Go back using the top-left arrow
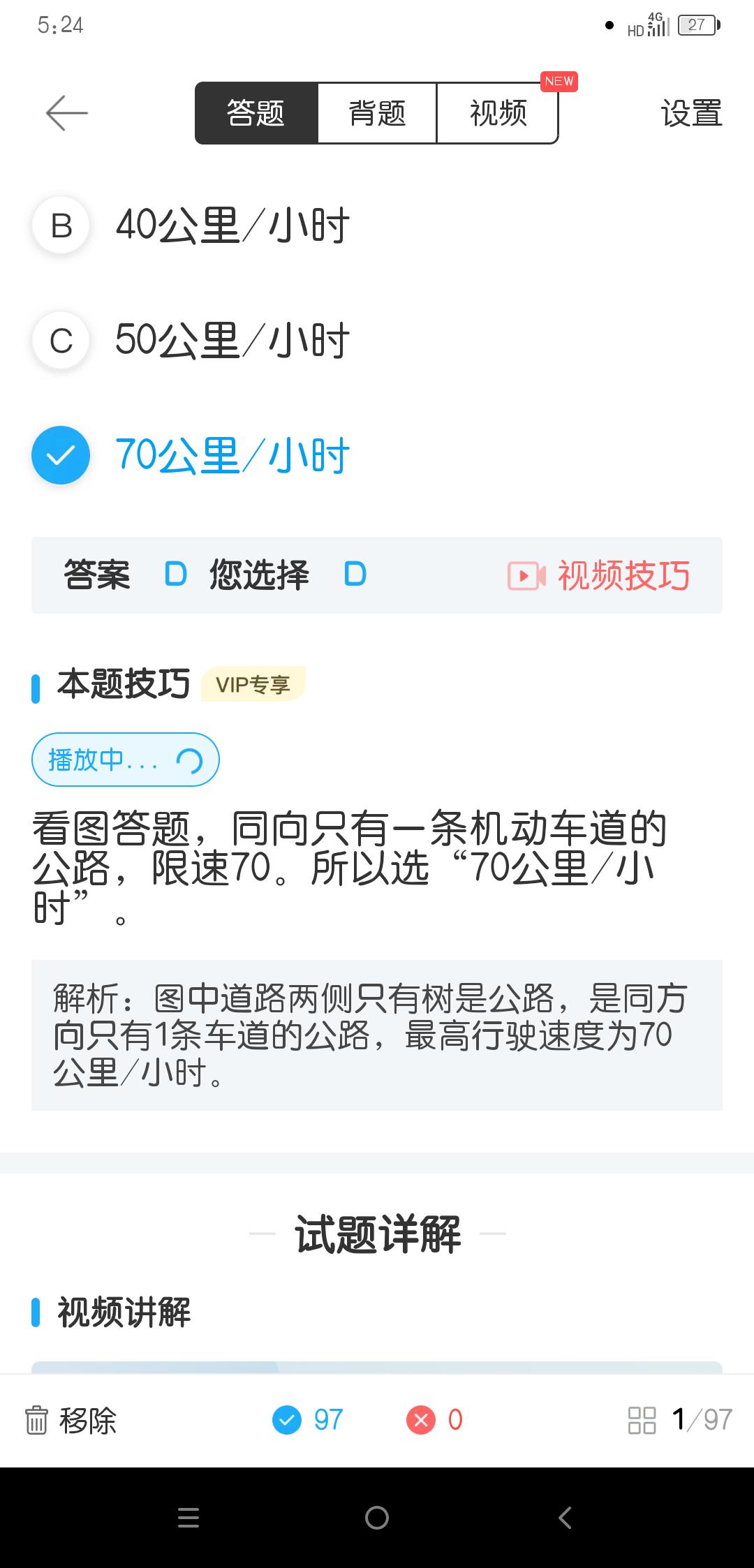 66,113
